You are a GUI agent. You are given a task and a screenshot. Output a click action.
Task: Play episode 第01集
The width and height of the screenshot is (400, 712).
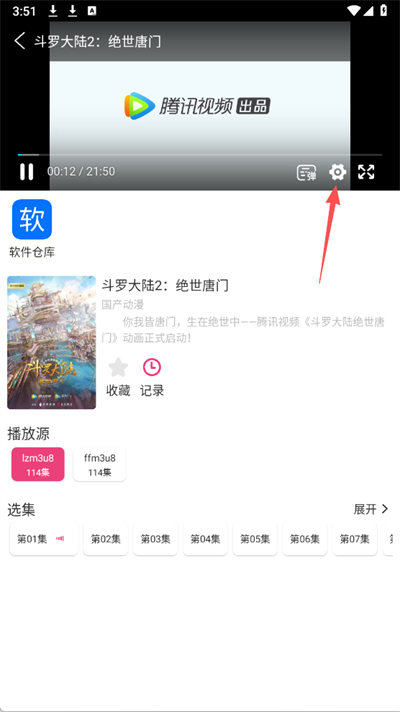44,539
